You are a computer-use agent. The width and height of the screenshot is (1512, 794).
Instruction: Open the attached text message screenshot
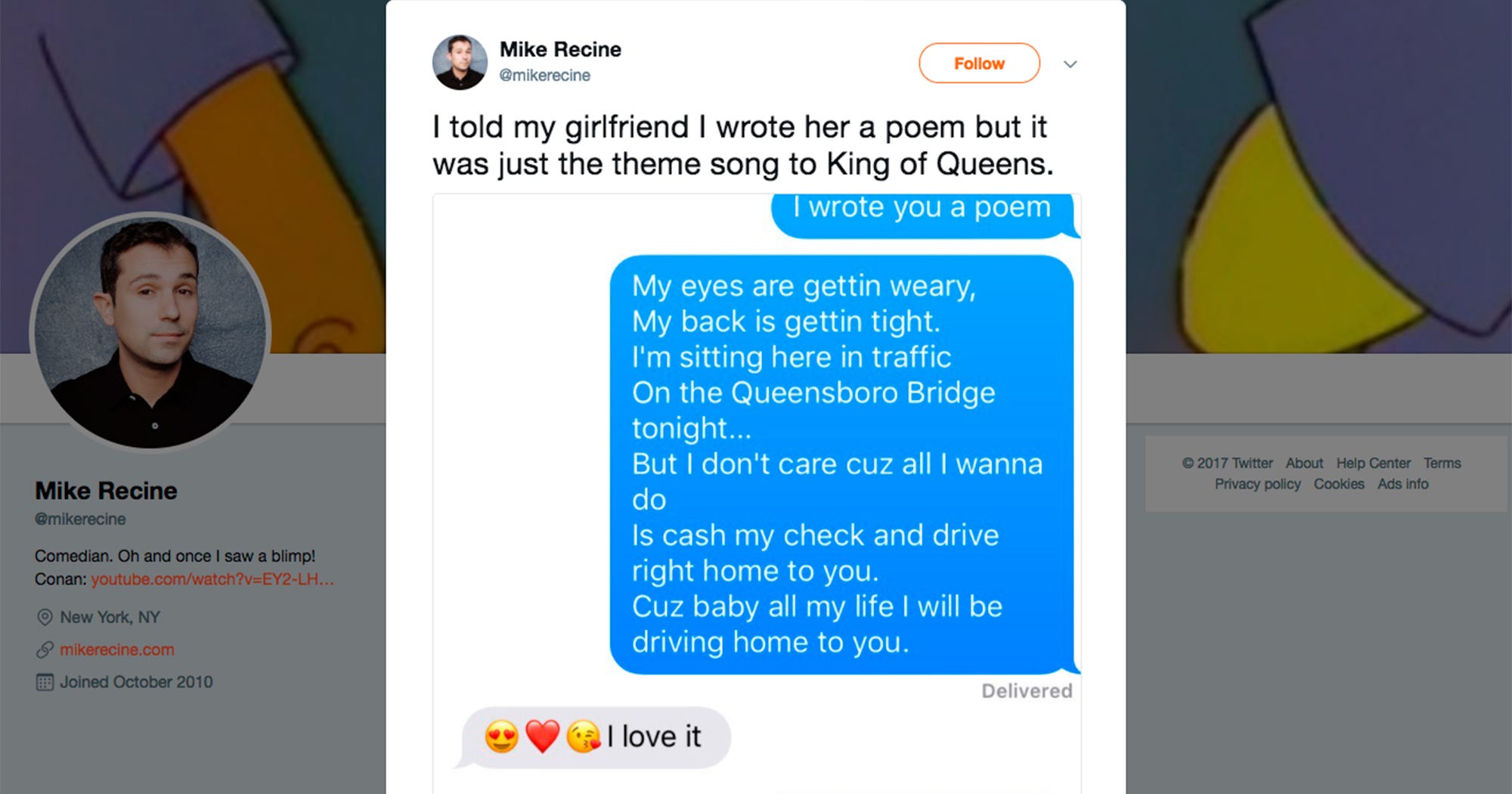(756, 492)
